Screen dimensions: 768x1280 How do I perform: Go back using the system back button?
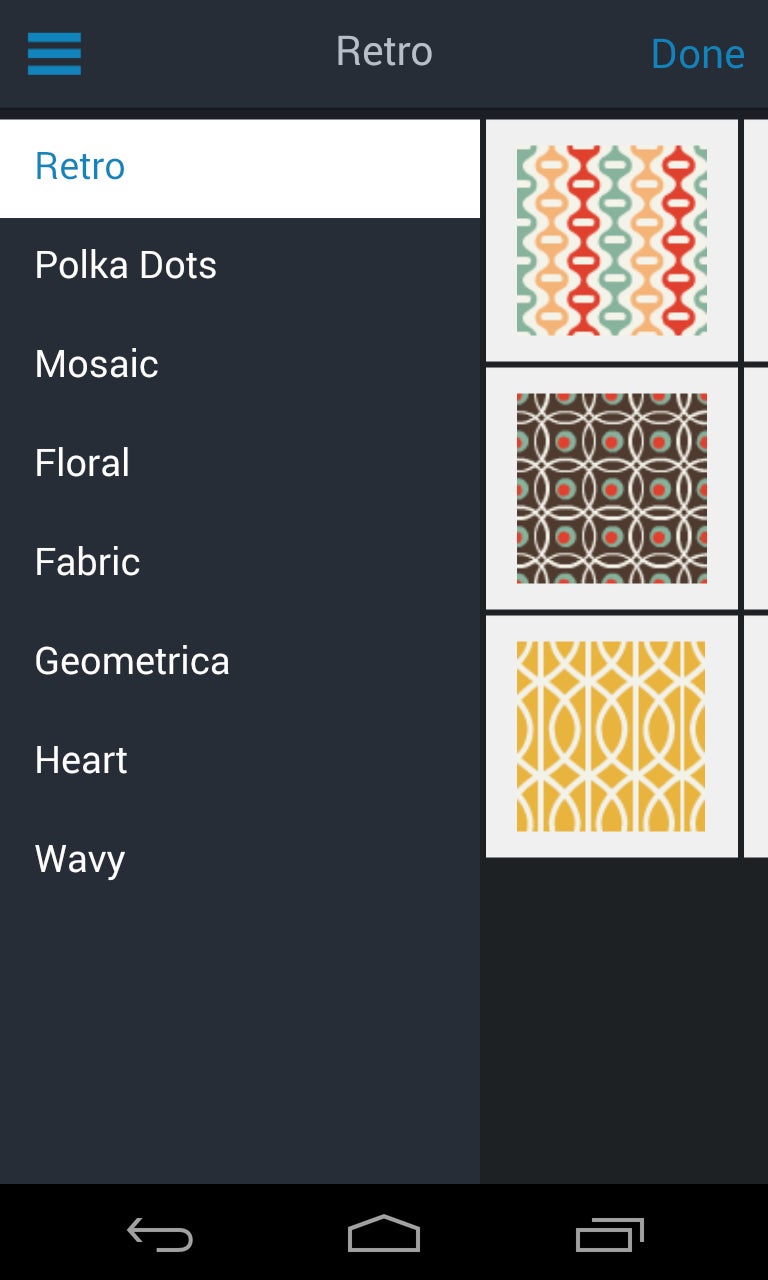pos(160,1236)
